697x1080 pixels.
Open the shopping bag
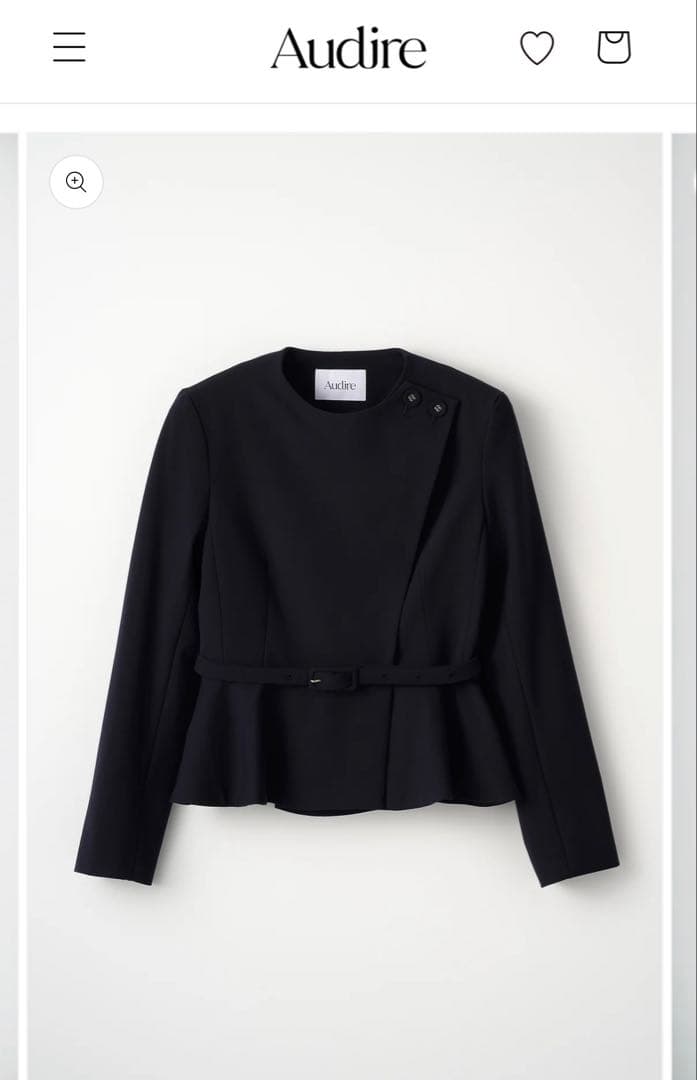pyautogui.click(x=614, y=47)
